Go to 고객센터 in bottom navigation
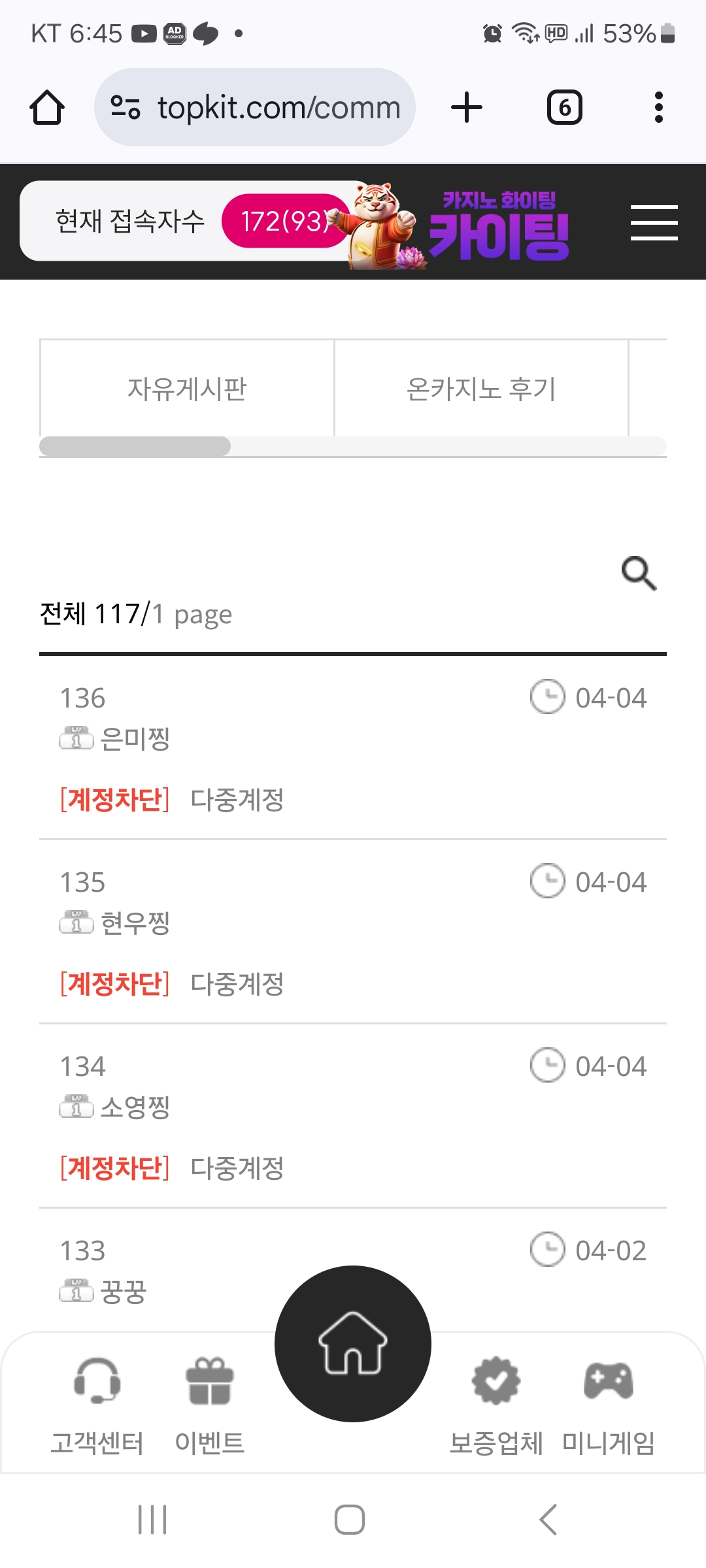This screenshot has height=1568, width=706. (97, 1405)
